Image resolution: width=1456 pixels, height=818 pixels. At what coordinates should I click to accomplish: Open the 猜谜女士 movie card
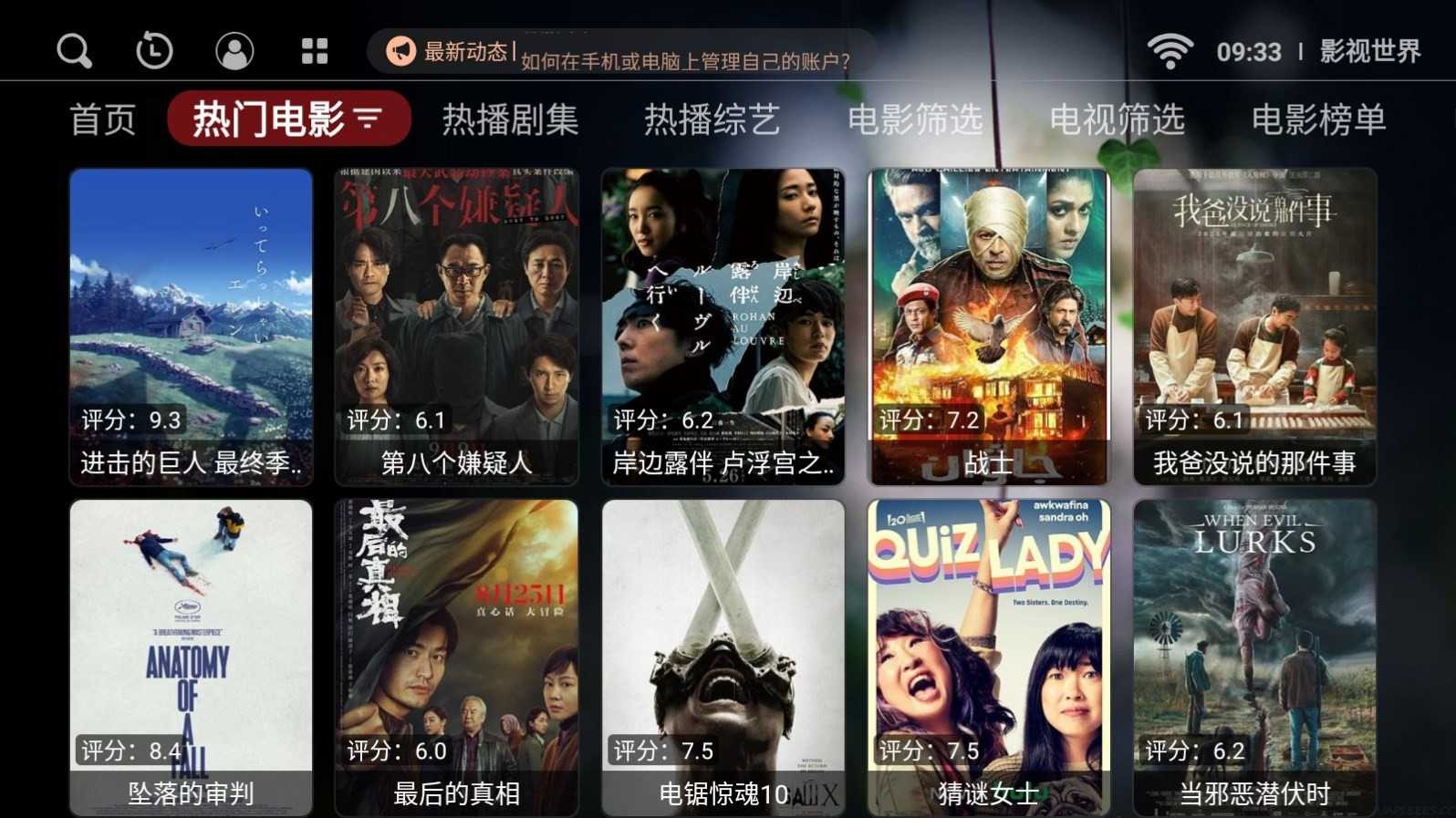pos(989,657)
